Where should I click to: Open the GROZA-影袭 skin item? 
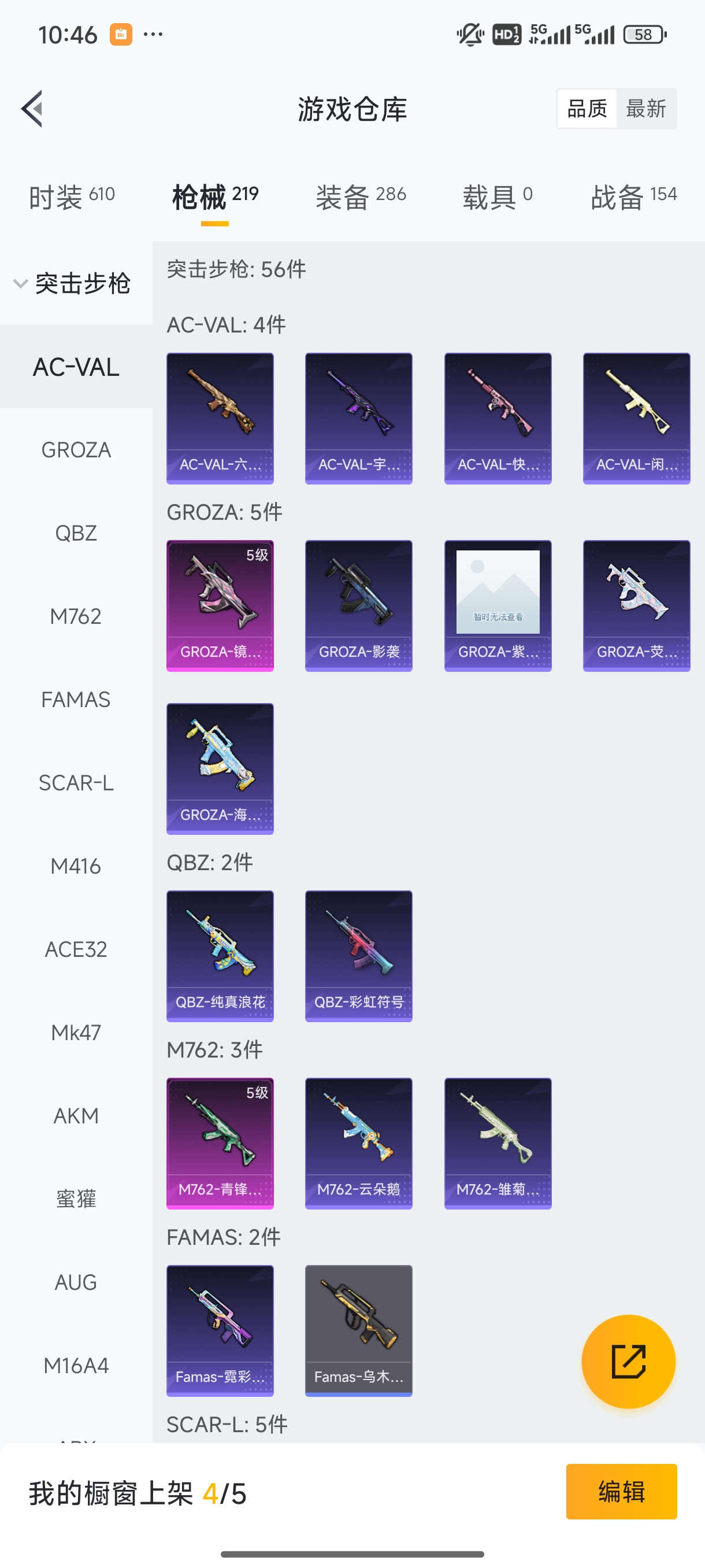click(x=359, y=606)
